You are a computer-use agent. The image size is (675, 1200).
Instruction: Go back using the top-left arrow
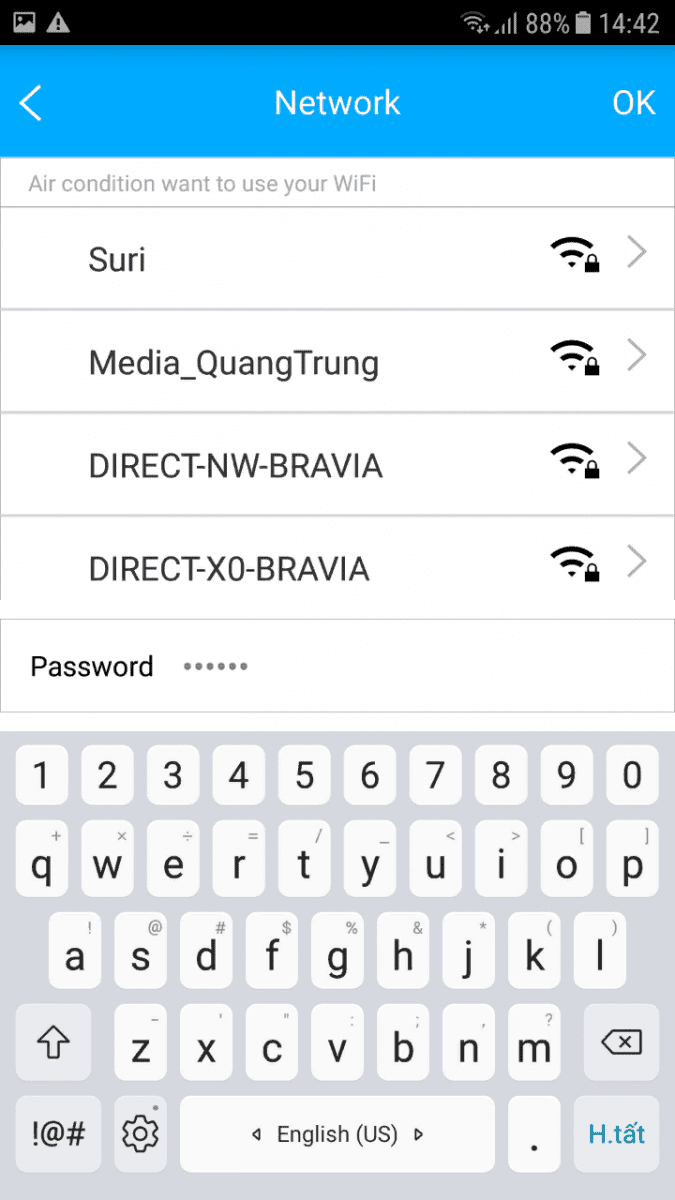[x=32, y=103]
